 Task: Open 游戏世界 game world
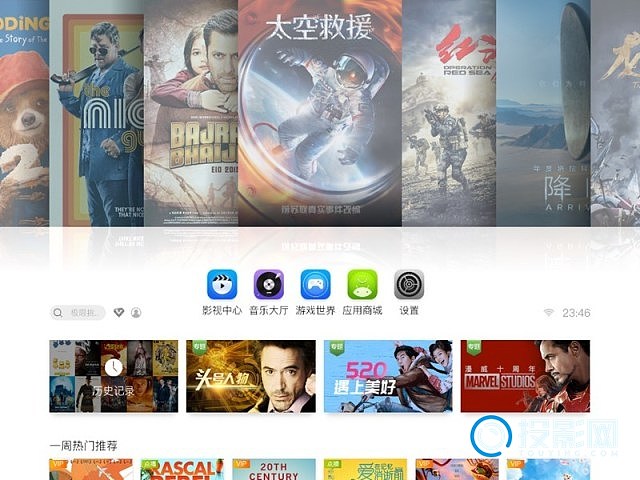click(315, 285)
